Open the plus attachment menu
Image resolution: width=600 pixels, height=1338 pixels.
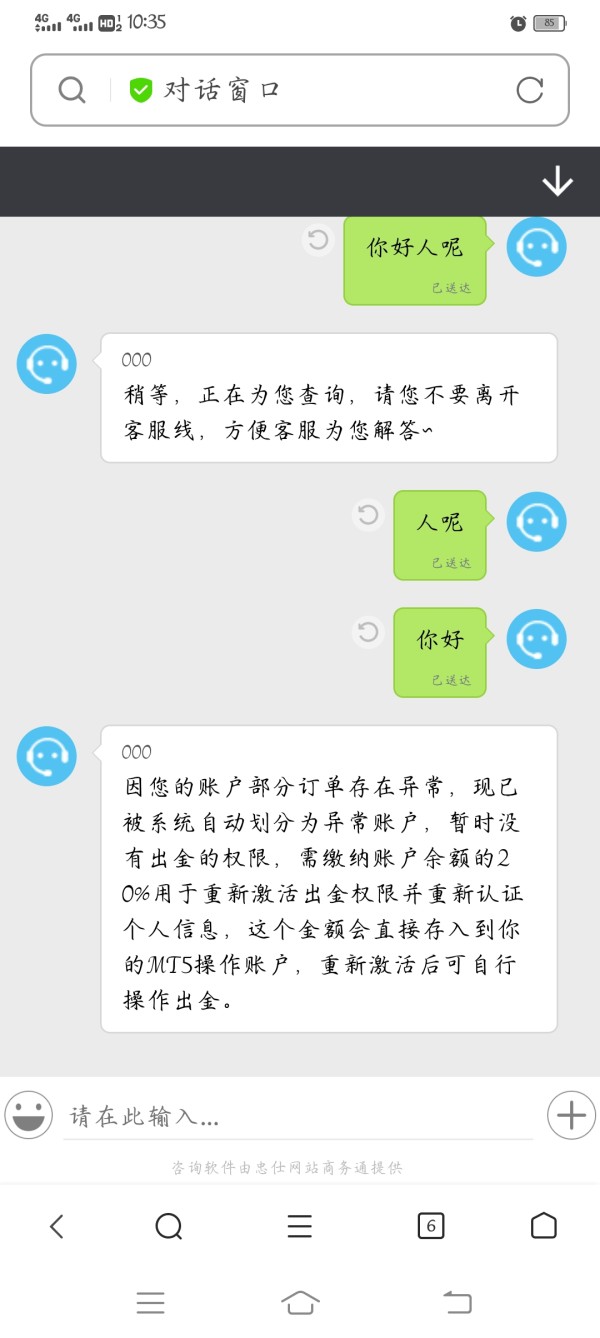click(x=571, y=1114)
